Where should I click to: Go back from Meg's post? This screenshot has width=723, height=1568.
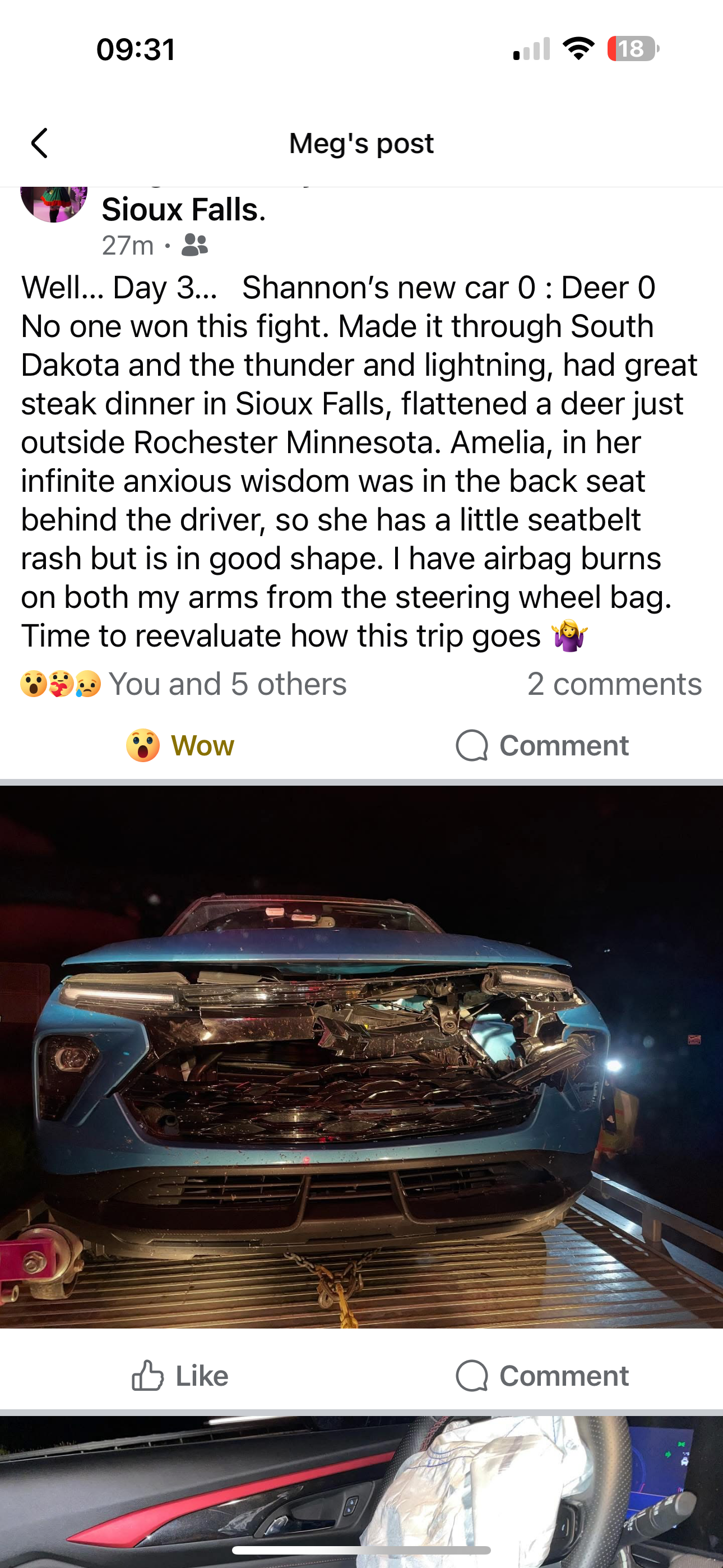(40, 144)
